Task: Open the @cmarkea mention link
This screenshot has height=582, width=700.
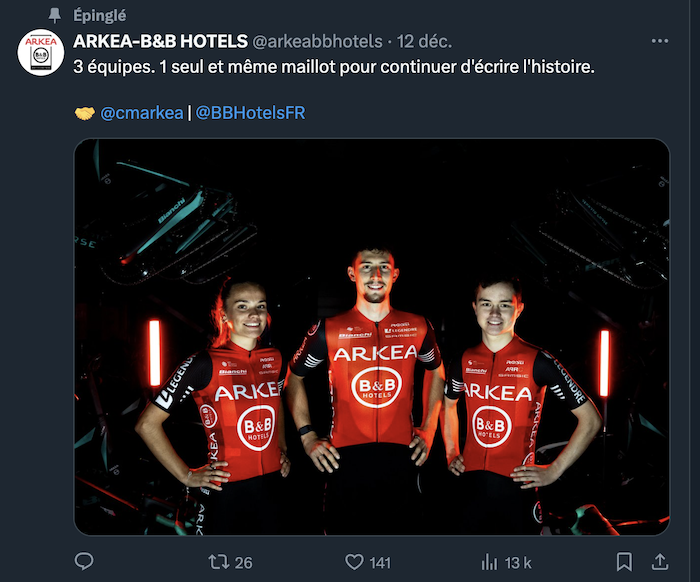Action: tap(141, 113)
